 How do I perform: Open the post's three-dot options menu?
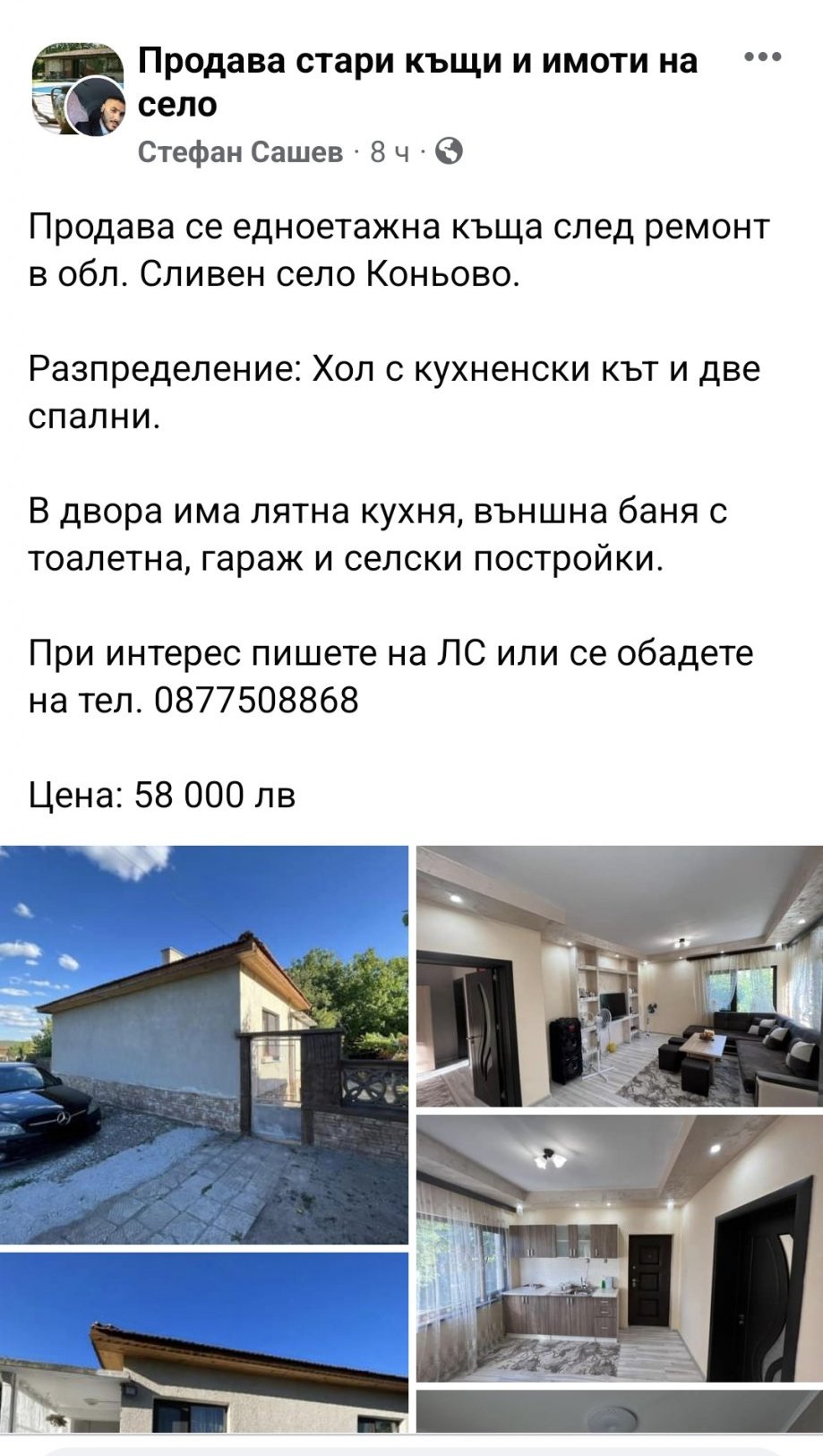pyautogui.click(x=763, y=58)
